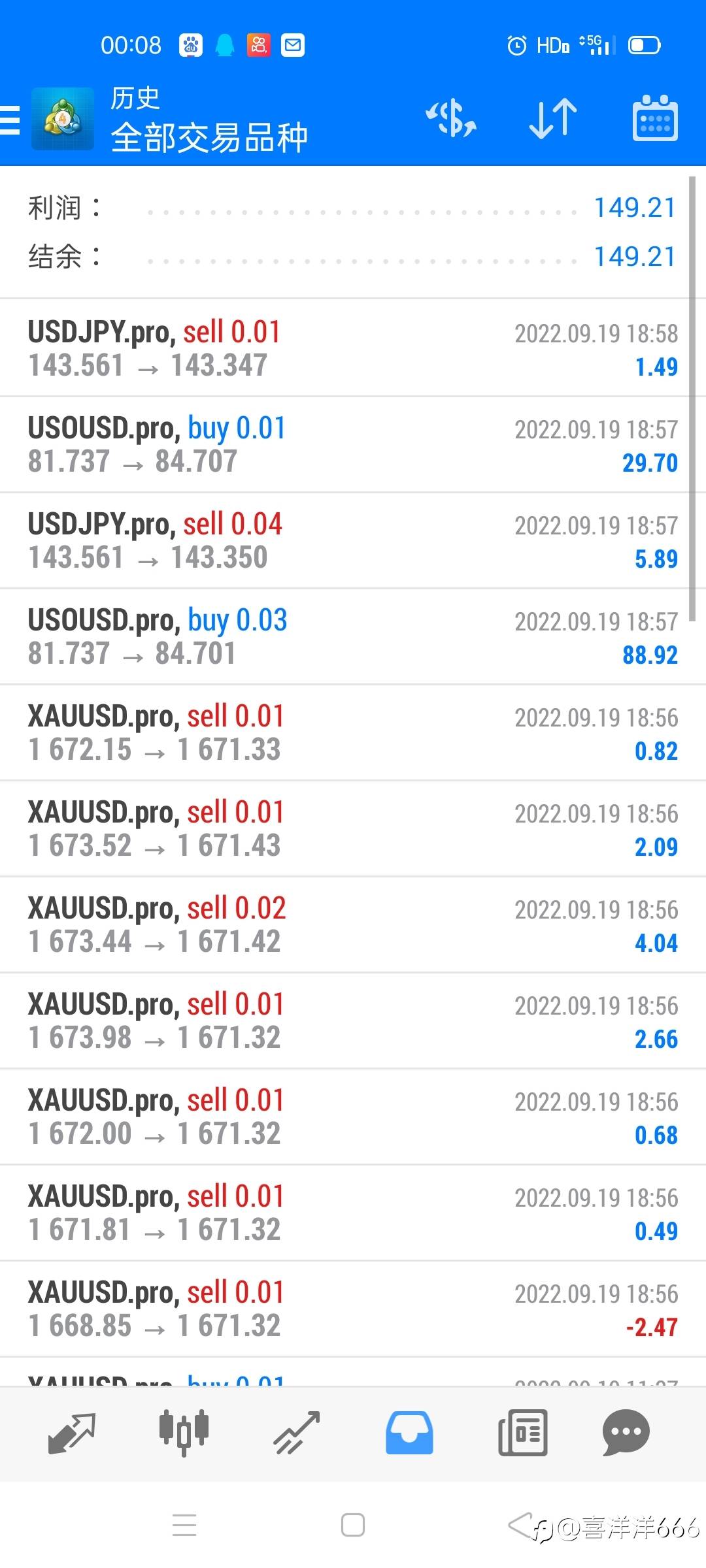Open USOUSD.pro buy 0.03 trade
This screenshot has width=706, height=1568.
[353, 636]
